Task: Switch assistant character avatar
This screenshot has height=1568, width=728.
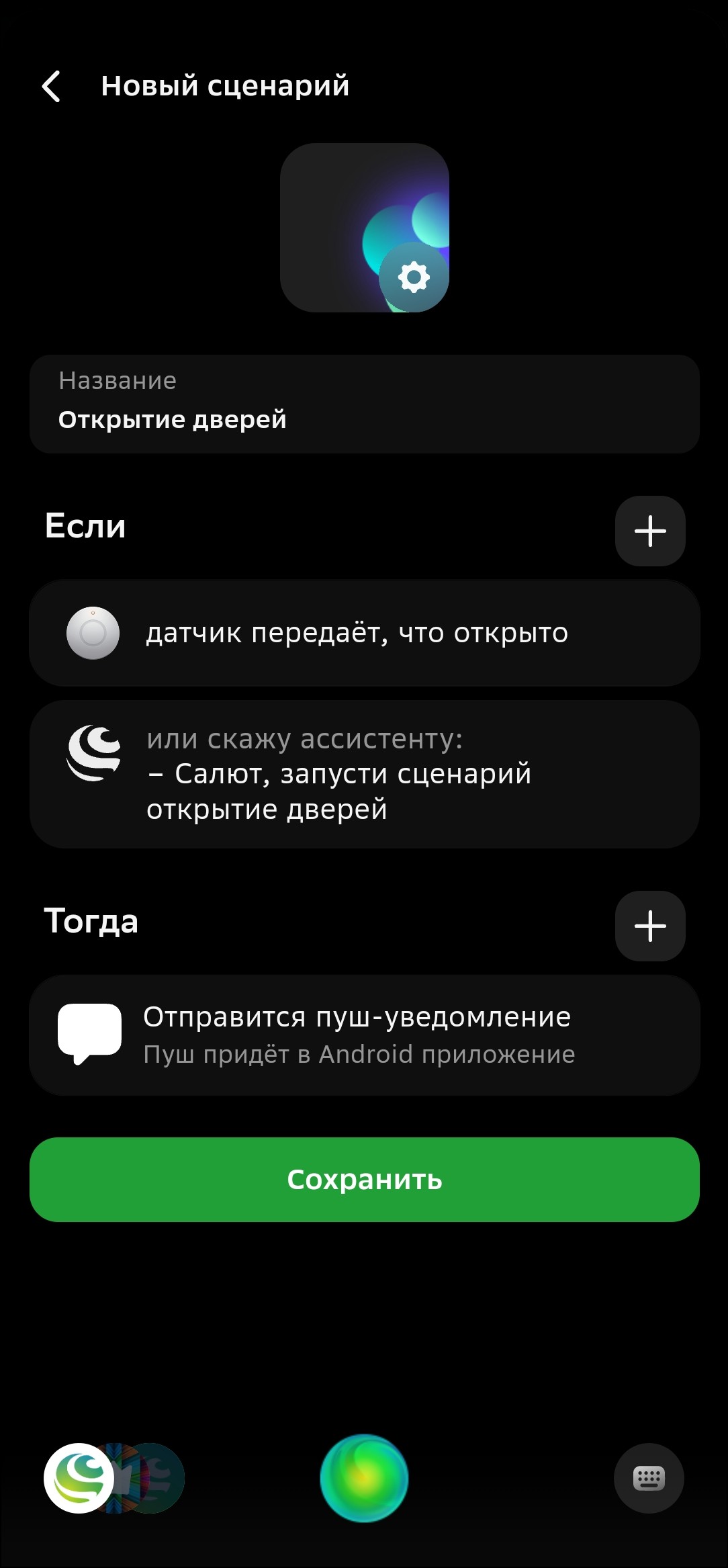Action: (79, 1478)
